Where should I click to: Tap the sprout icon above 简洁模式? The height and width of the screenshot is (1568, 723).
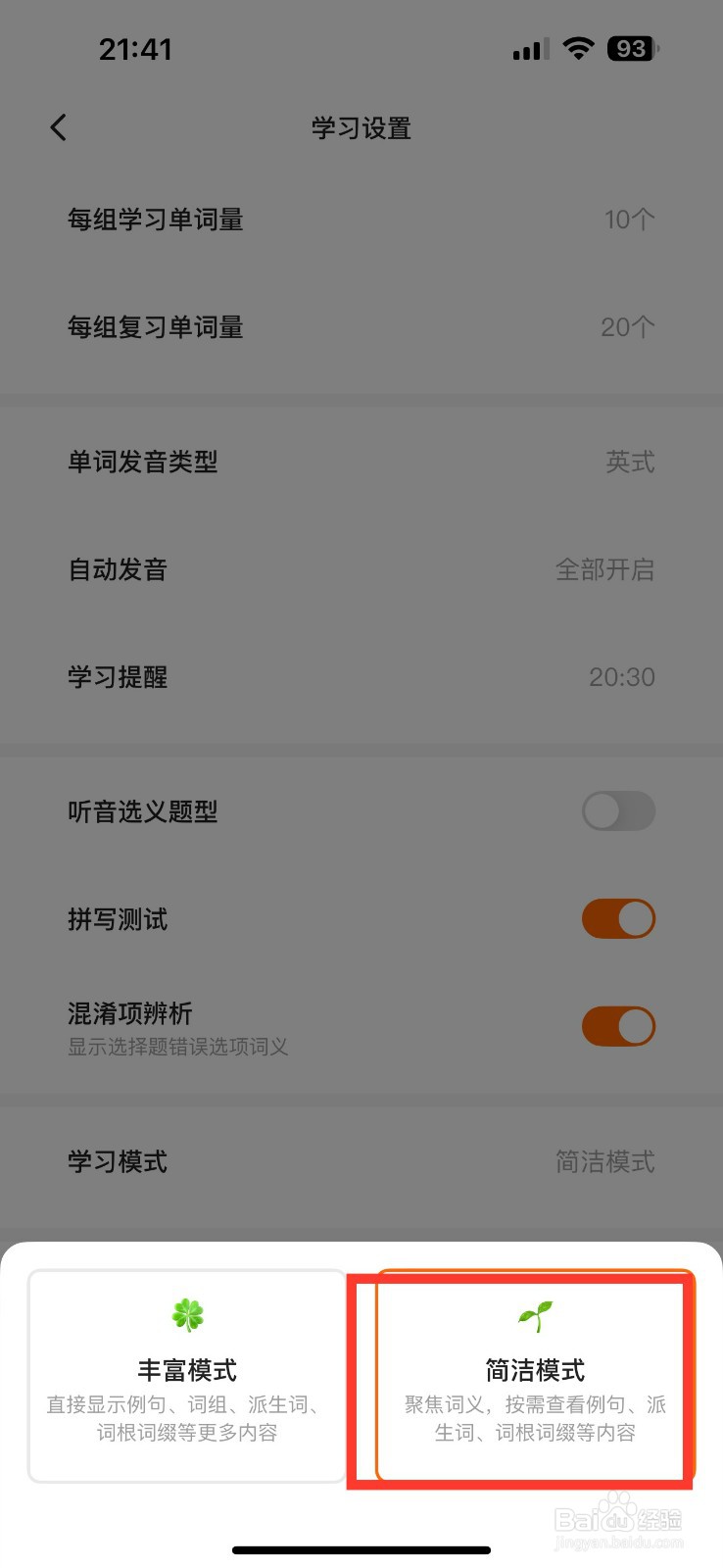click(536, 1314)
